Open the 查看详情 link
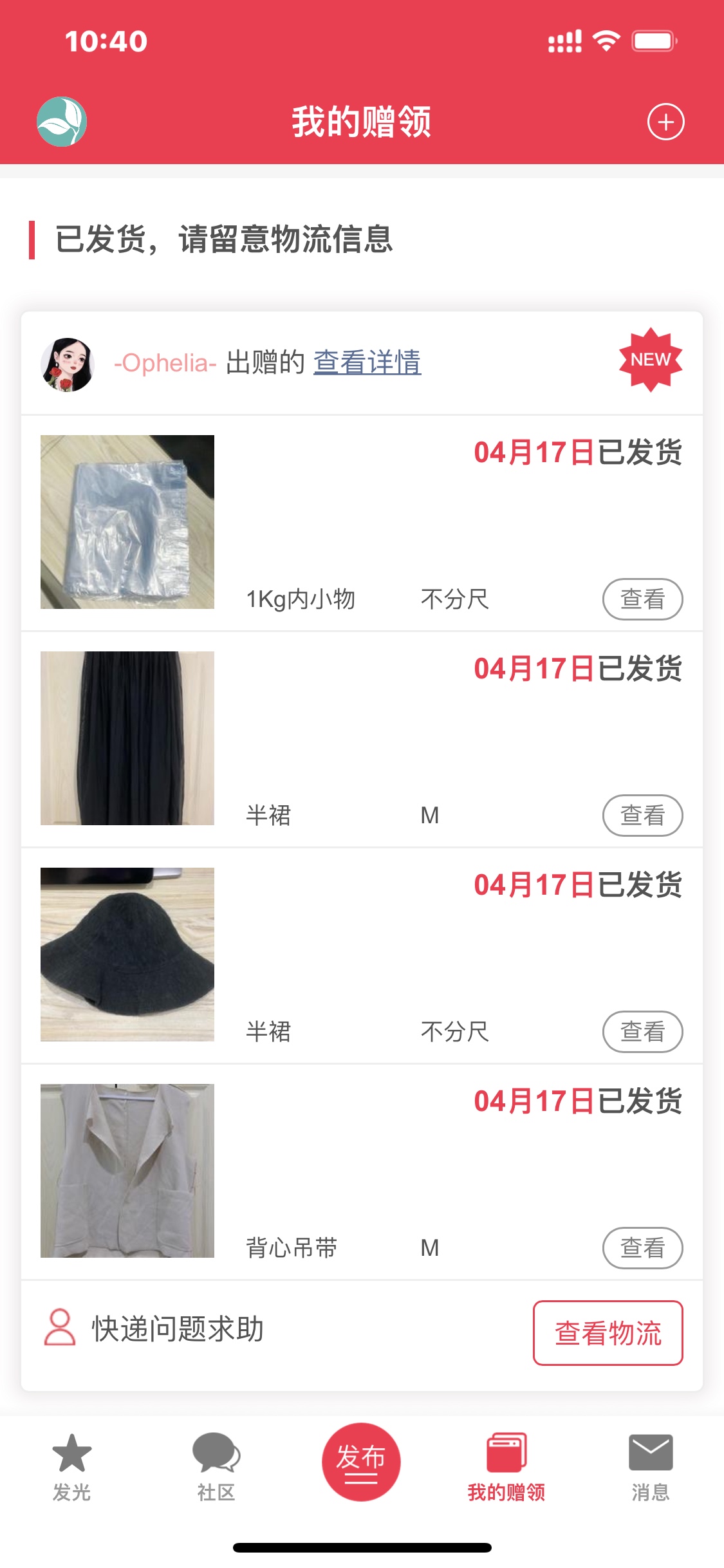The height and width of the screenshot is (1568, 724). pyautogui.click(x=367, y=362)
